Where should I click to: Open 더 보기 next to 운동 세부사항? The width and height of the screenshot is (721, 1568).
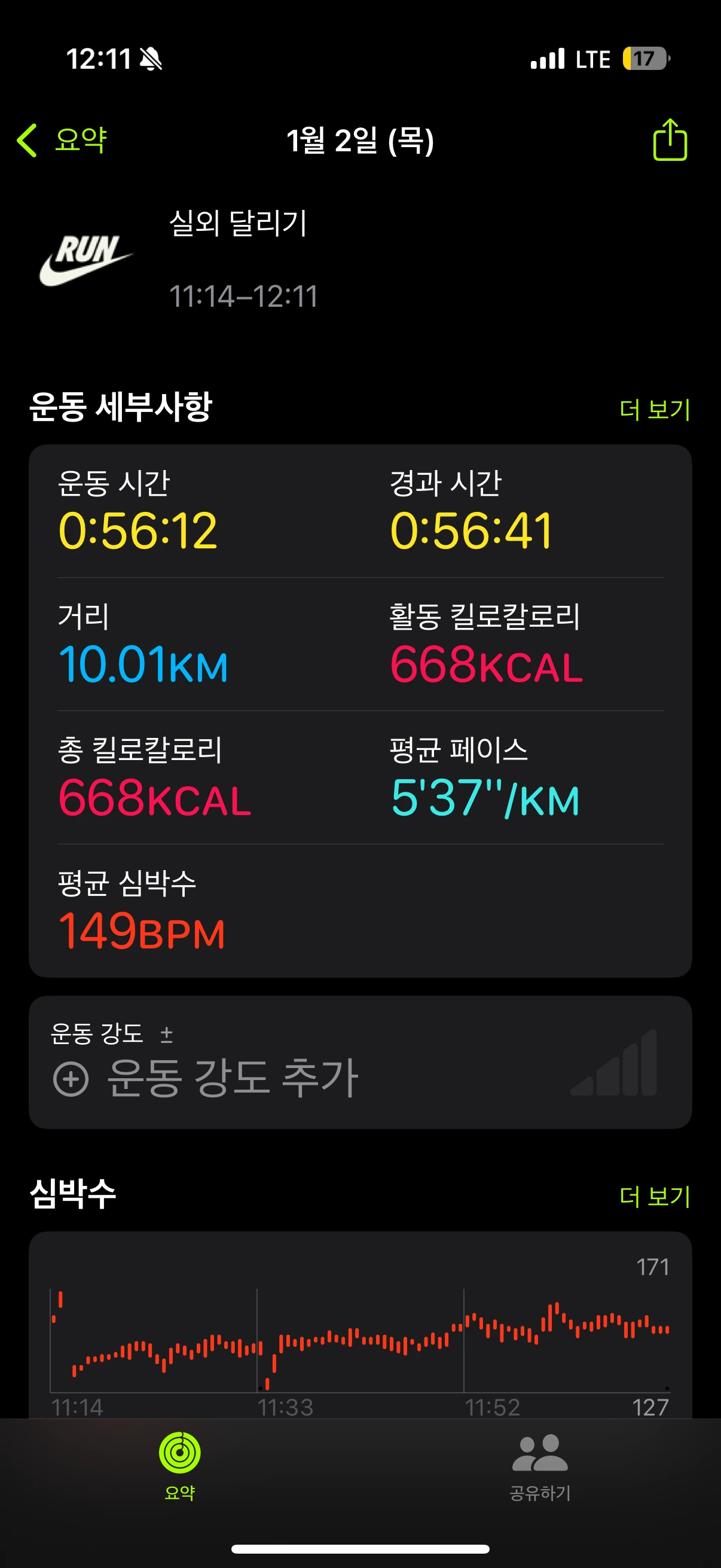click(x=655, y=409)
